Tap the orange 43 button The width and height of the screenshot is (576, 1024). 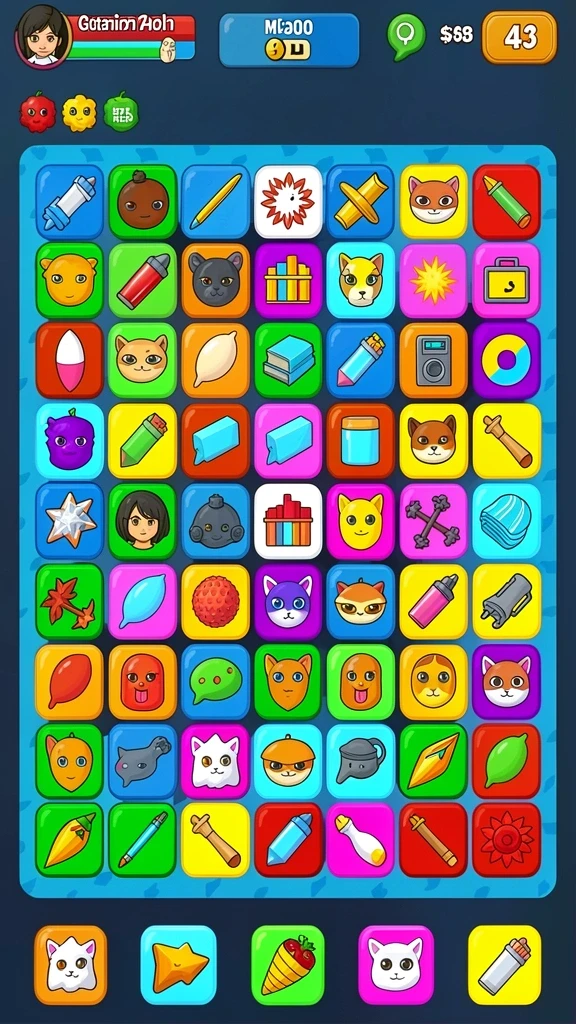click(x=519, y=38)
